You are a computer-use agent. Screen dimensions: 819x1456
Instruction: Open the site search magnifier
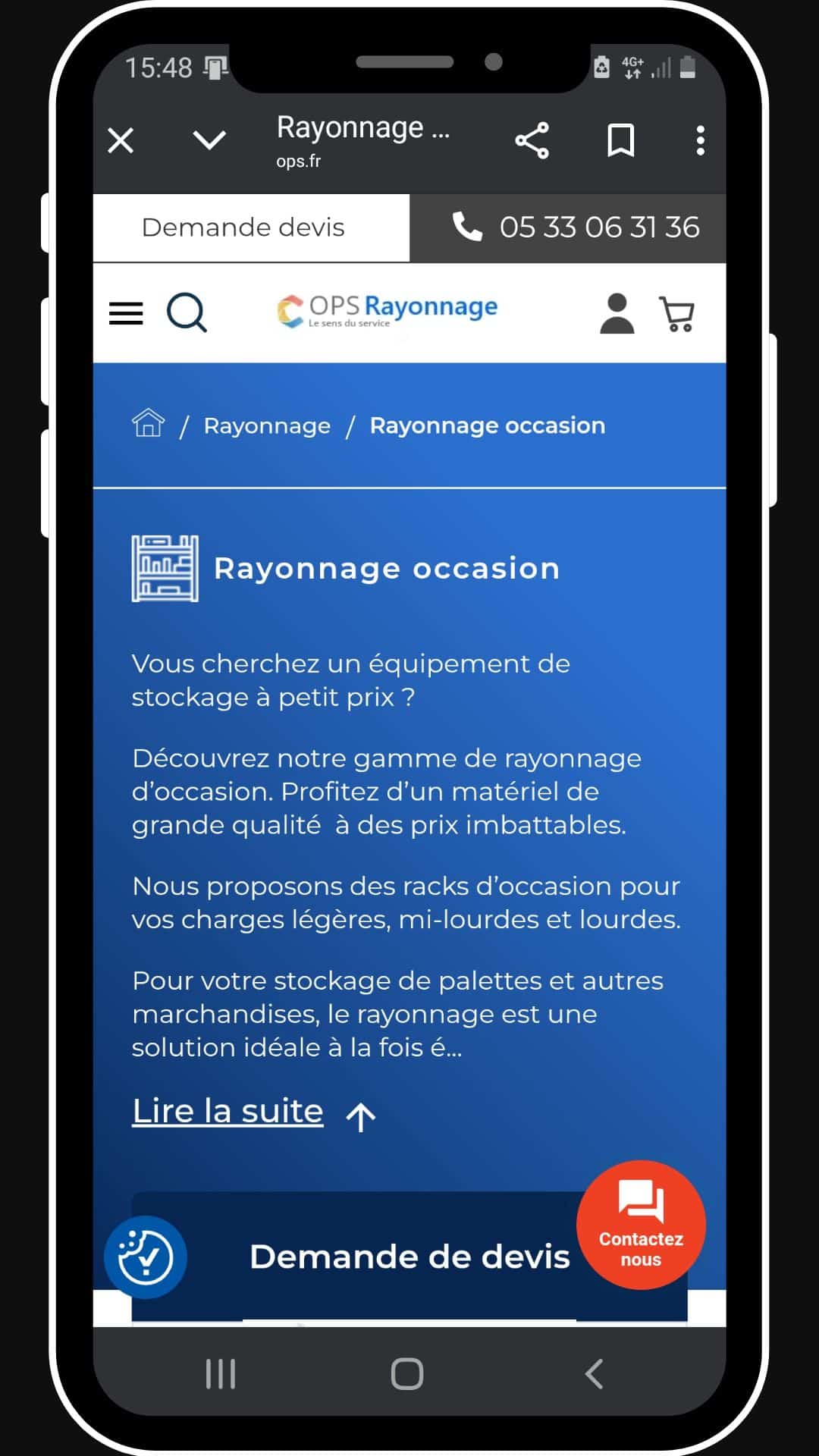[187, 313]
